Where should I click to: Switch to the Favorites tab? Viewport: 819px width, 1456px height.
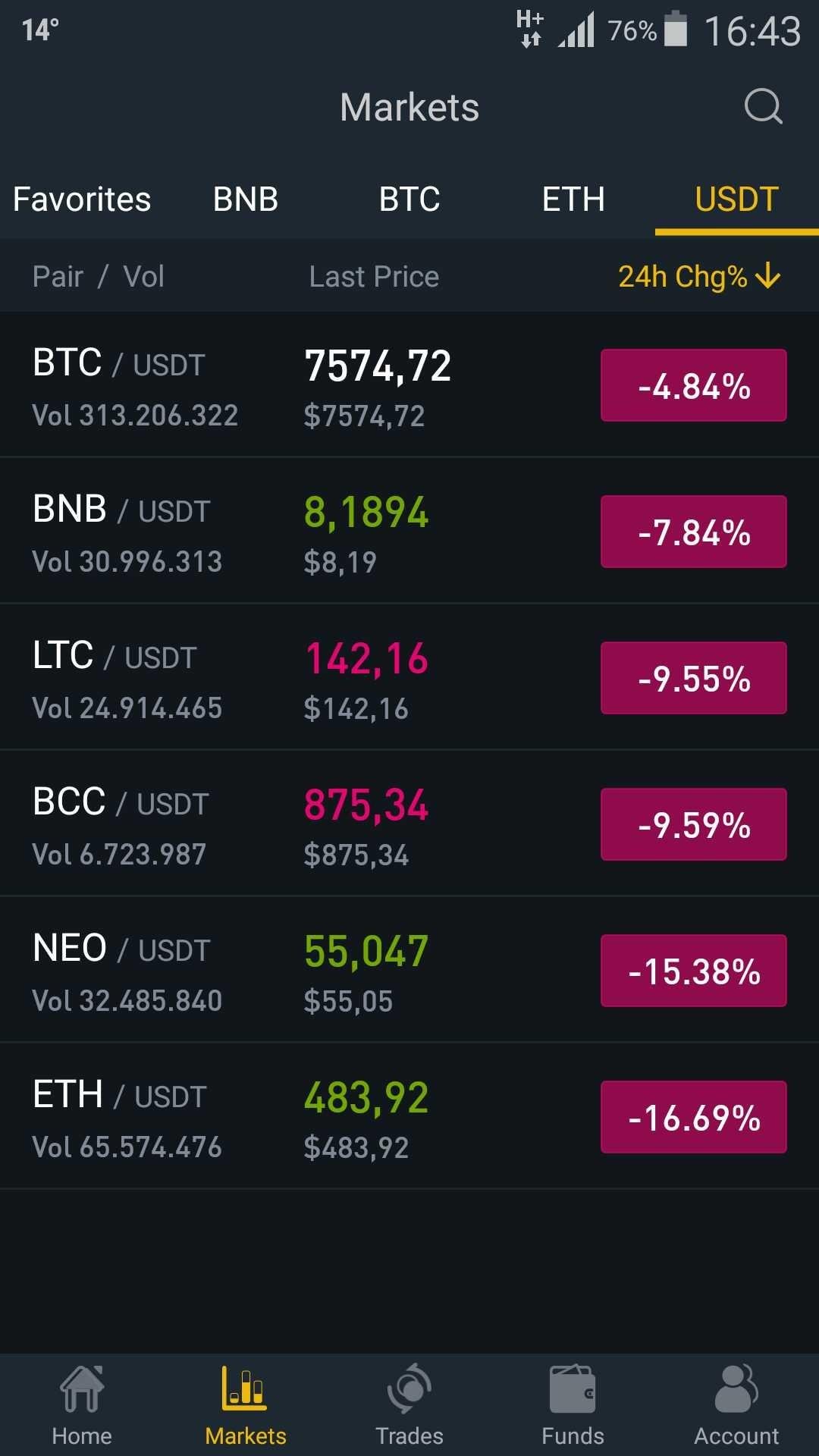tap(82, 199)
